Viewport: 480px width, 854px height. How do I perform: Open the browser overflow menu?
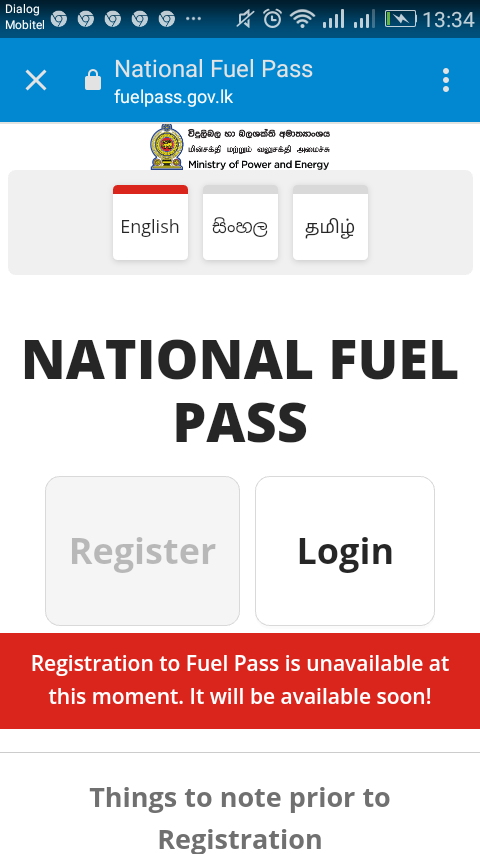[x=446, y=81]
